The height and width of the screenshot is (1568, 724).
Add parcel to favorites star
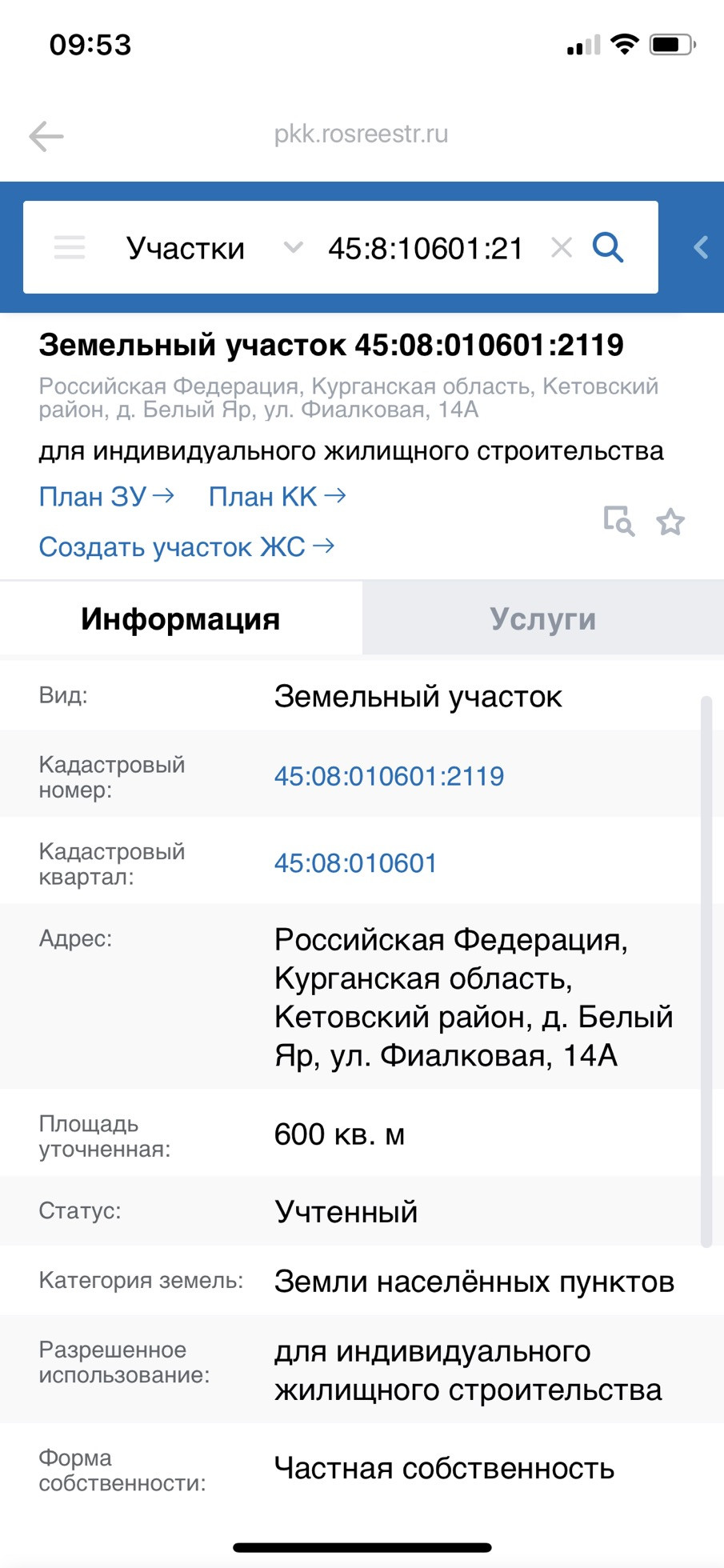[x=670, y=522]
